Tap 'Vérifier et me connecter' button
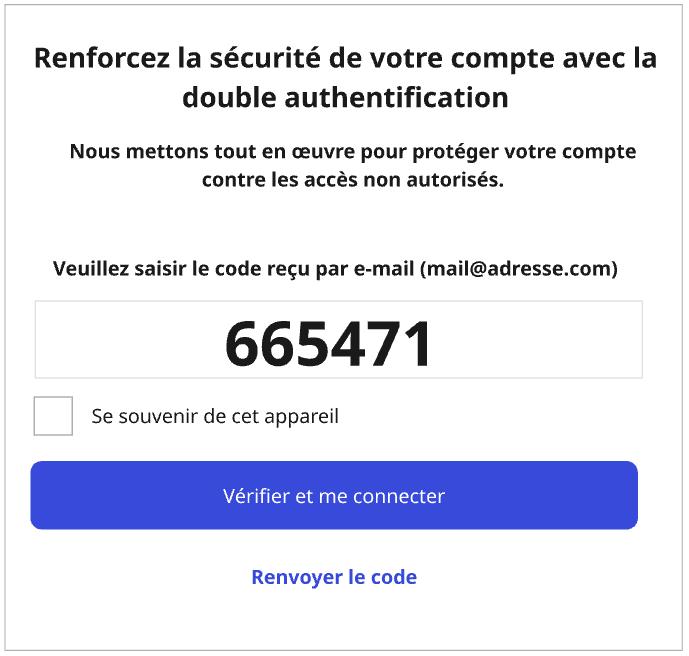689x656 pixels. (x=334, y=496)
